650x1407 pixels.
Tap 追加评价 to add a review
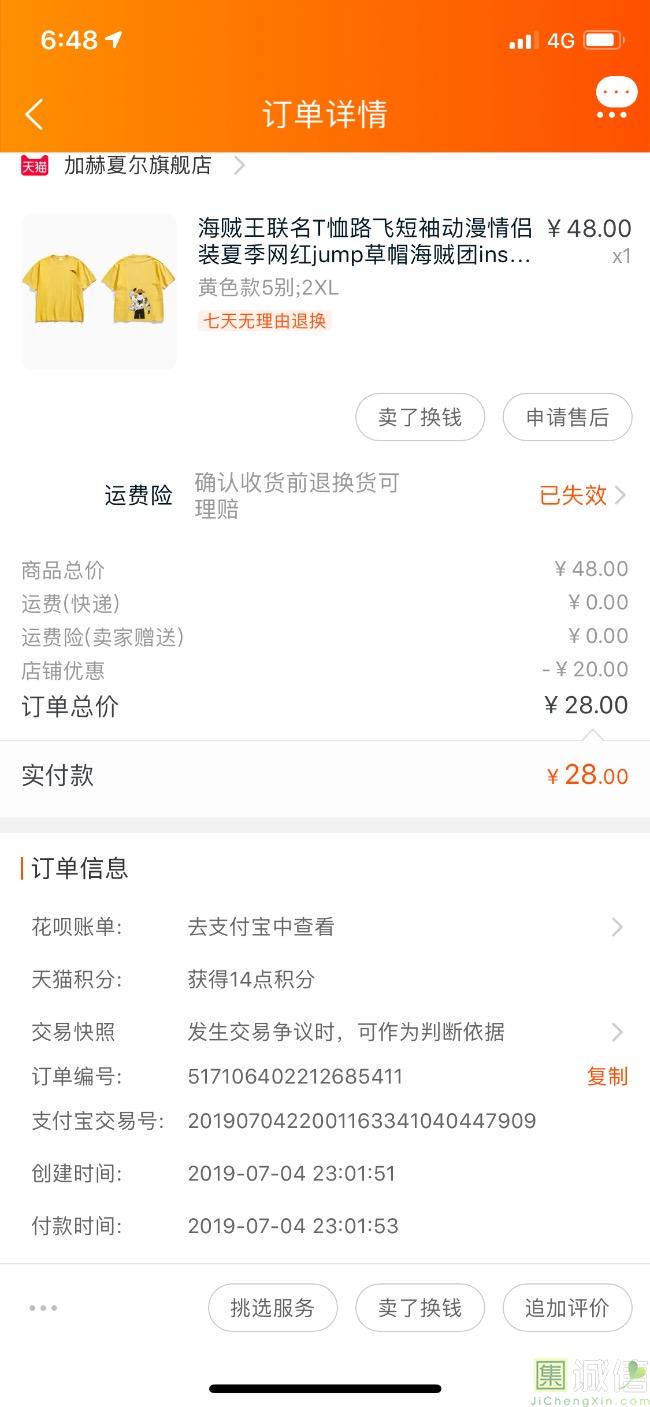click(x=567, y=1307)
